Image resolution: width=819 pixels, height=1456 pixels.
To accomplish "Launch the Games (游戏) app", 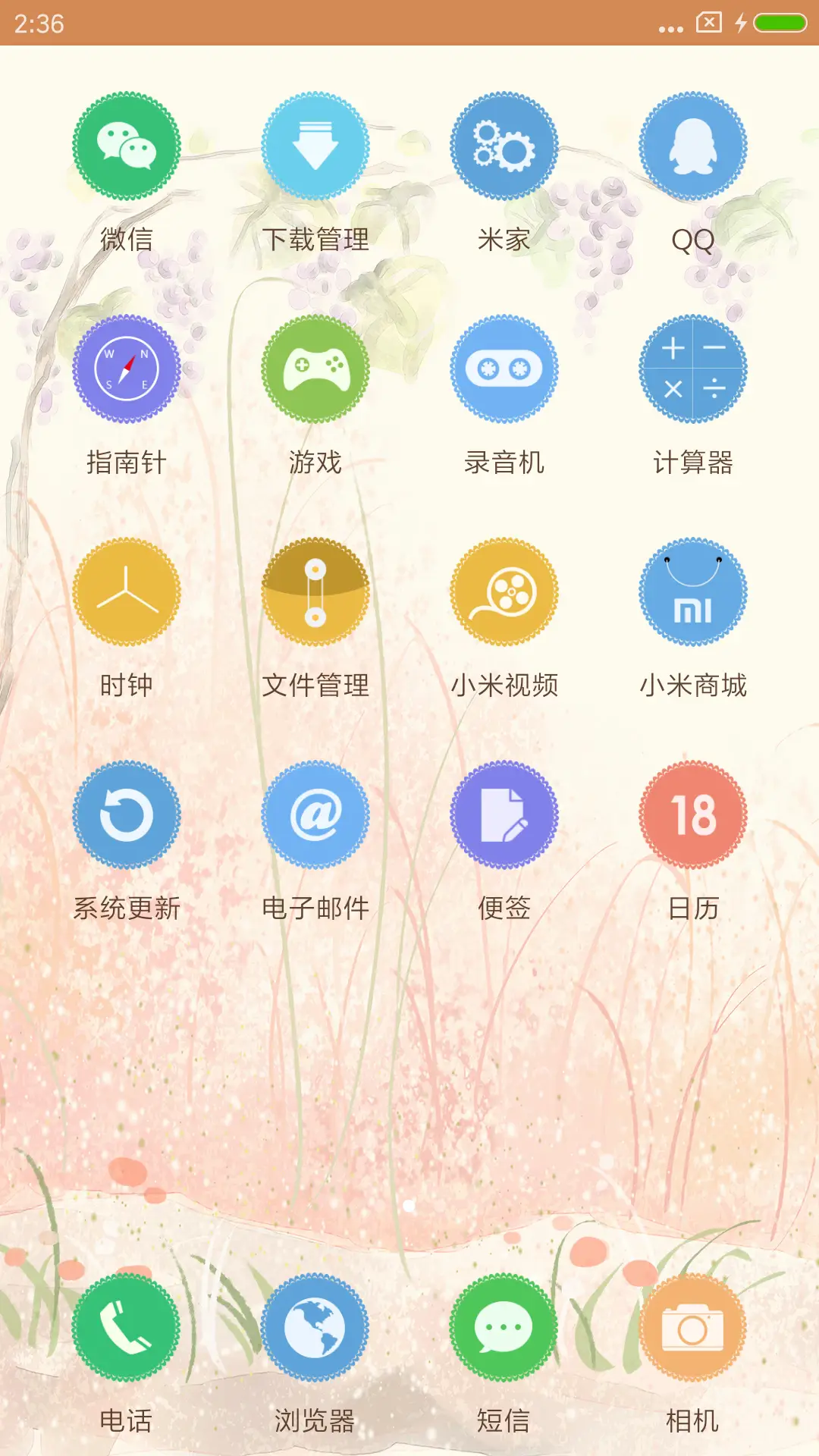I will click(316, 369).
